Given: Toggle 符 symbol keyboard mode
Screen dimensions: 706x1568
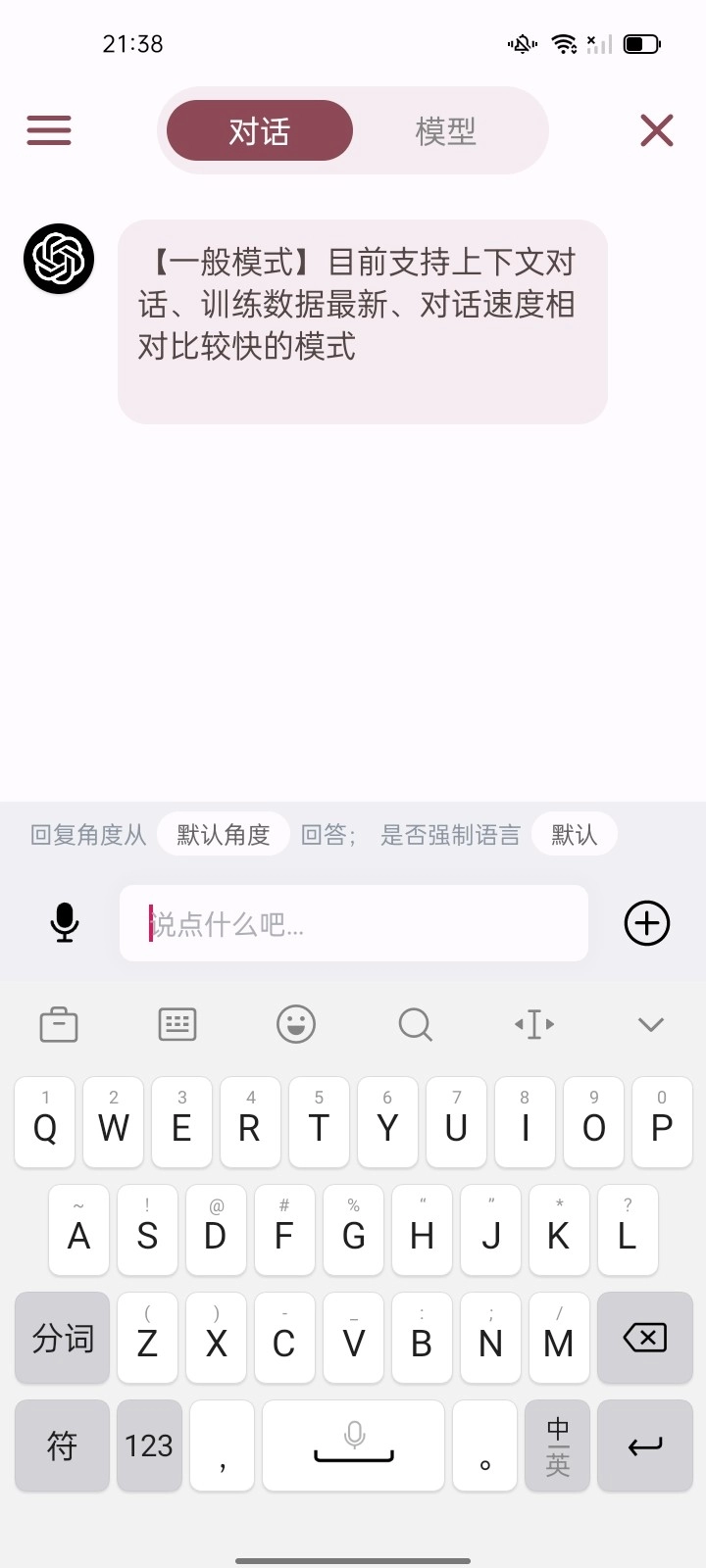Looking at the screenshot, I should click(x=62, y=1445).
